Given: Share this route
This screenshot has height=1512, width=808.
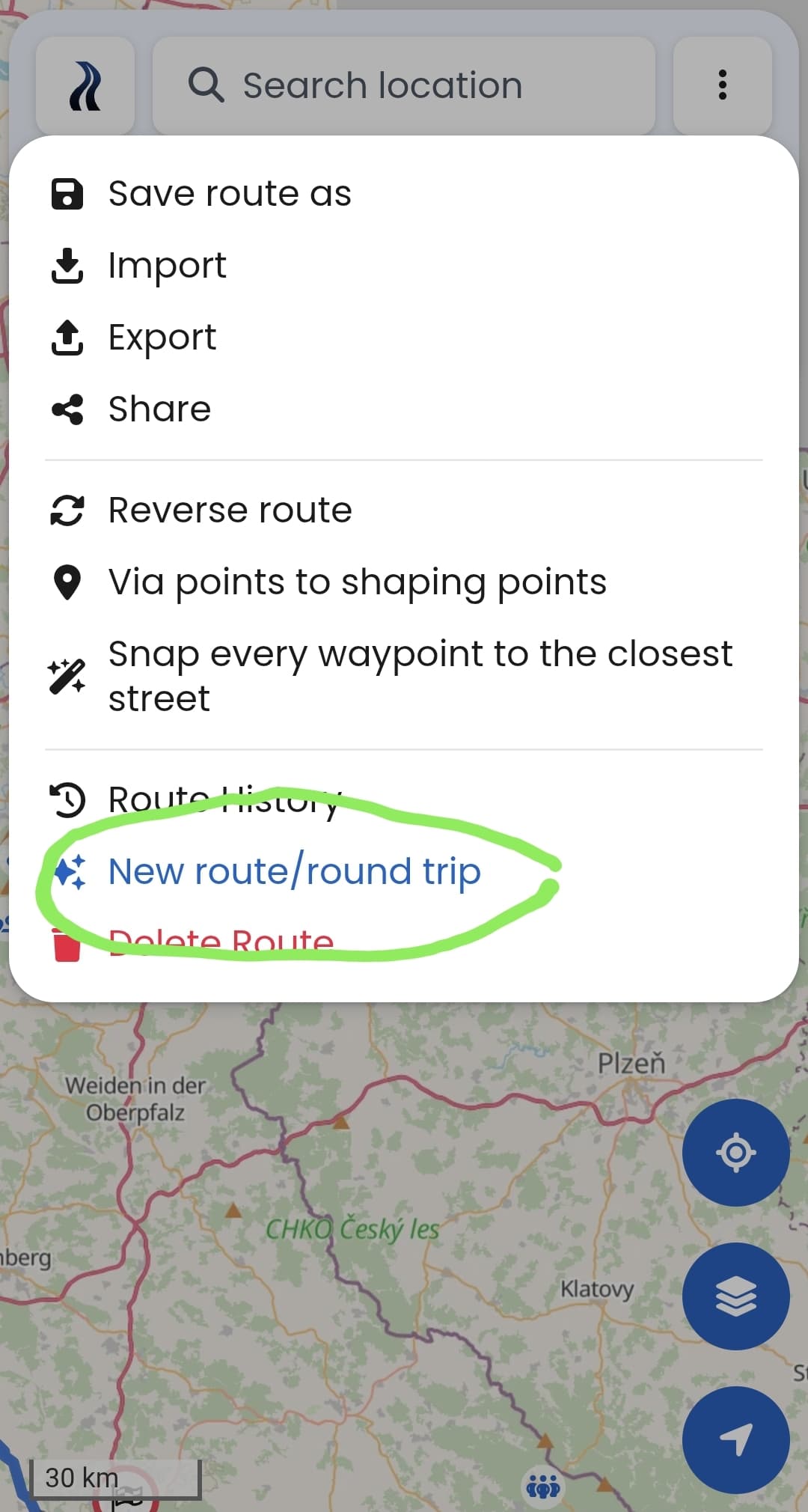Looking at the screenshot, I should tap(404, 409).
